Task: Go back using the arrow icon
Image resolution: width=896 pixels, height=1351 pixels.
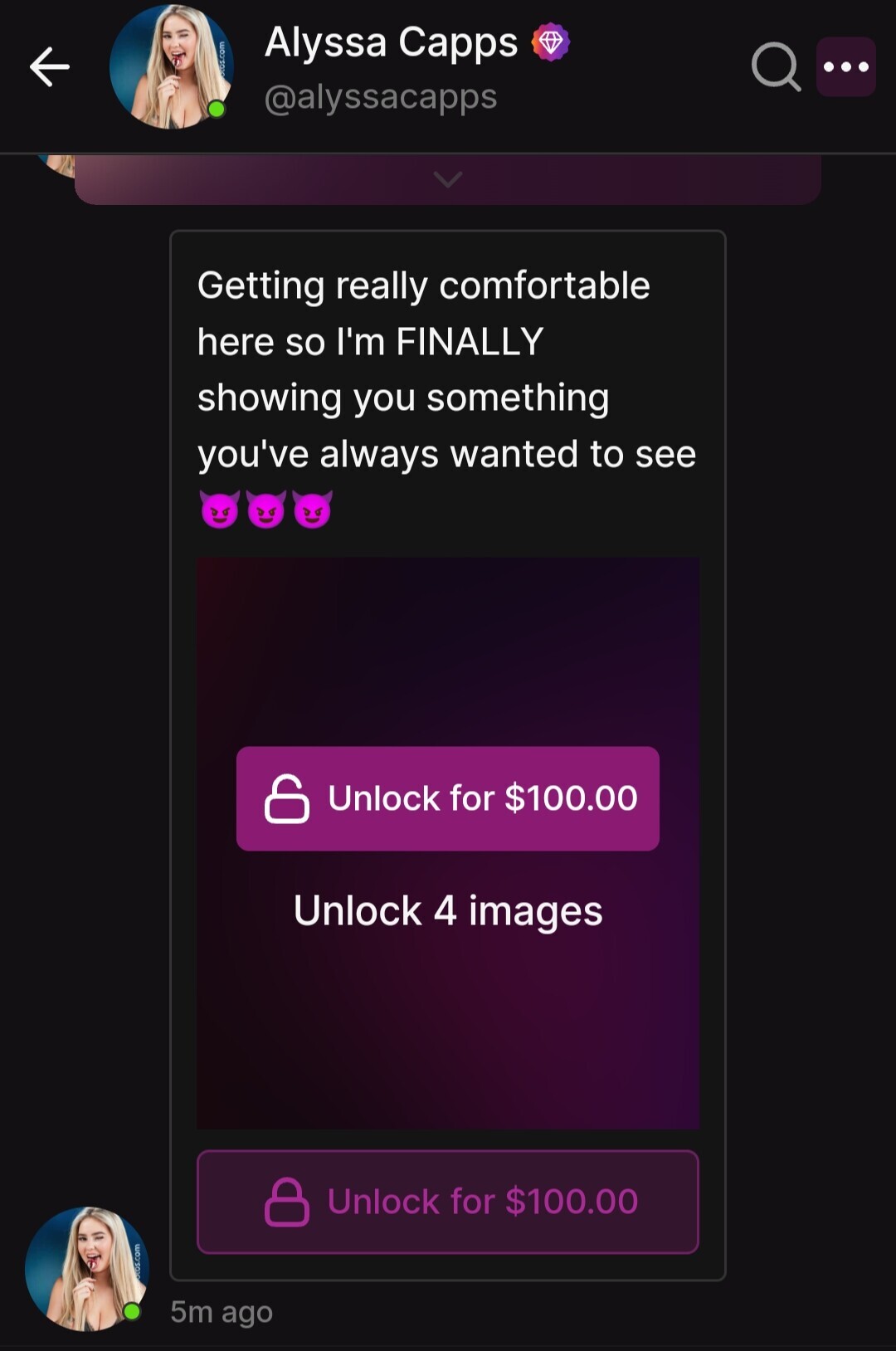Action: click(x=50, y=67)
